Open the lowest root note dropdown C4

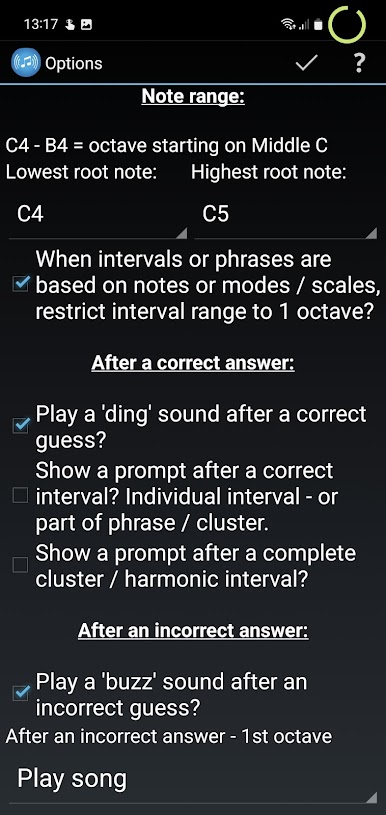tap(98, 216)
